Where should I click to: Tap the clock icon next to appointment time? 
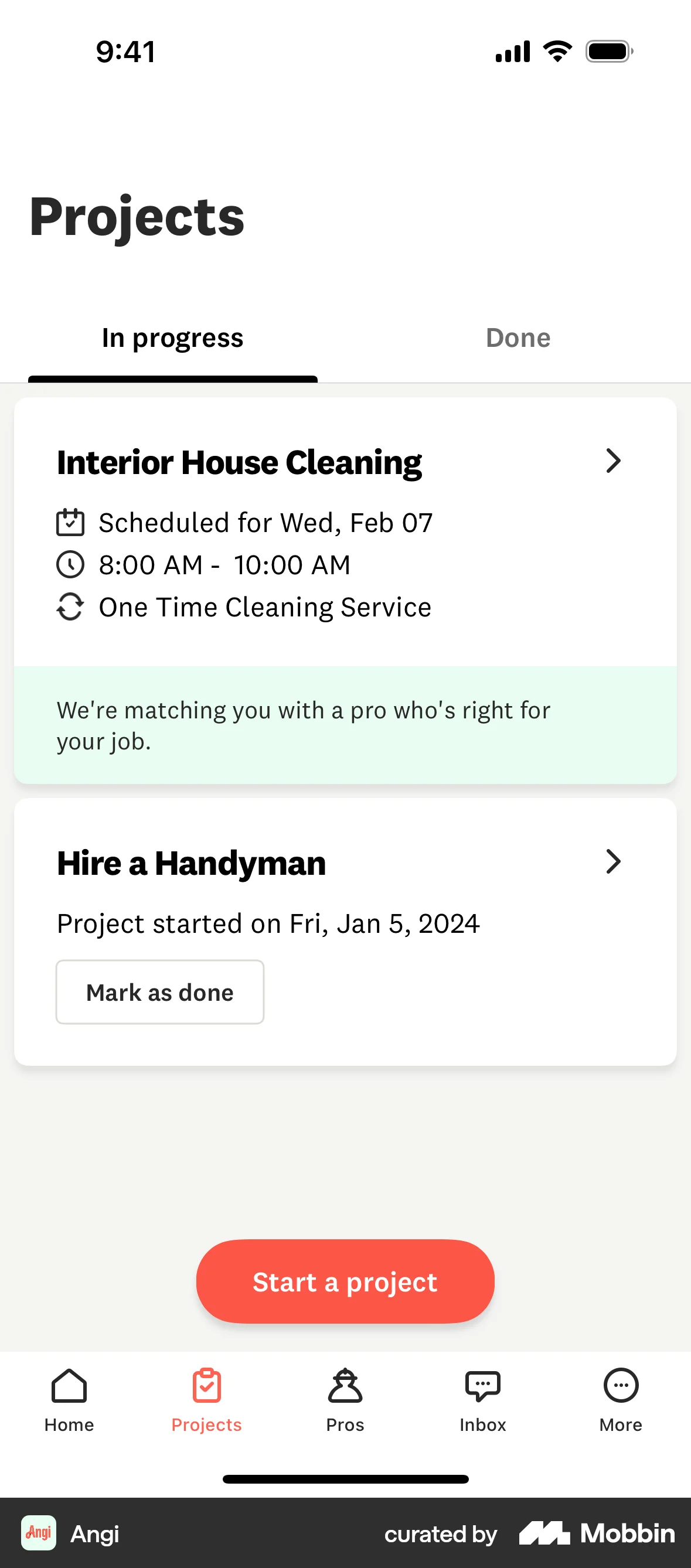pyautogui.click(x=70, y=564)
